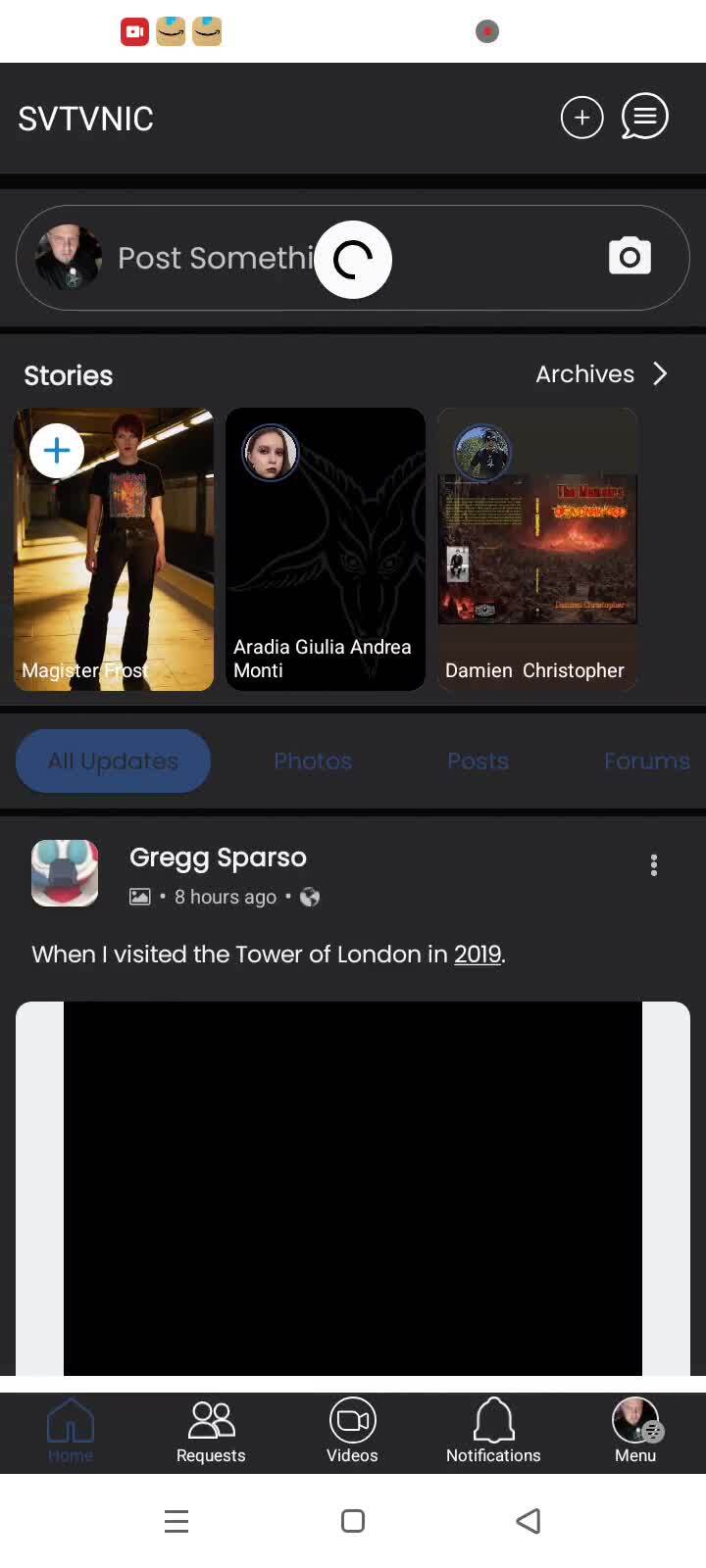This screenshot has height=1568, width=706.
Task: Switch to the Posts filter
Action: [478, 760]
